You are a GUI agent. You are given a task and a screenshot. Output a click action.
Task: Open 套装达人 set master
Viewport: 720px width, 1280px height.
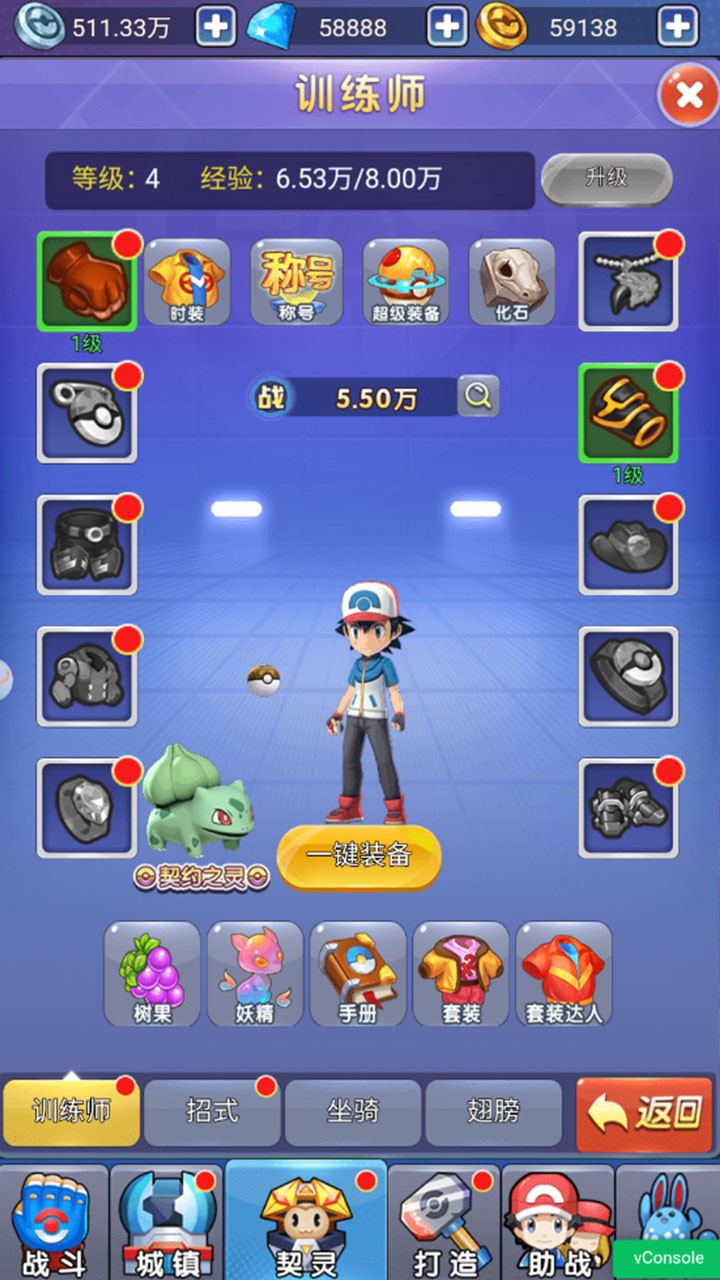pos(564,973)
